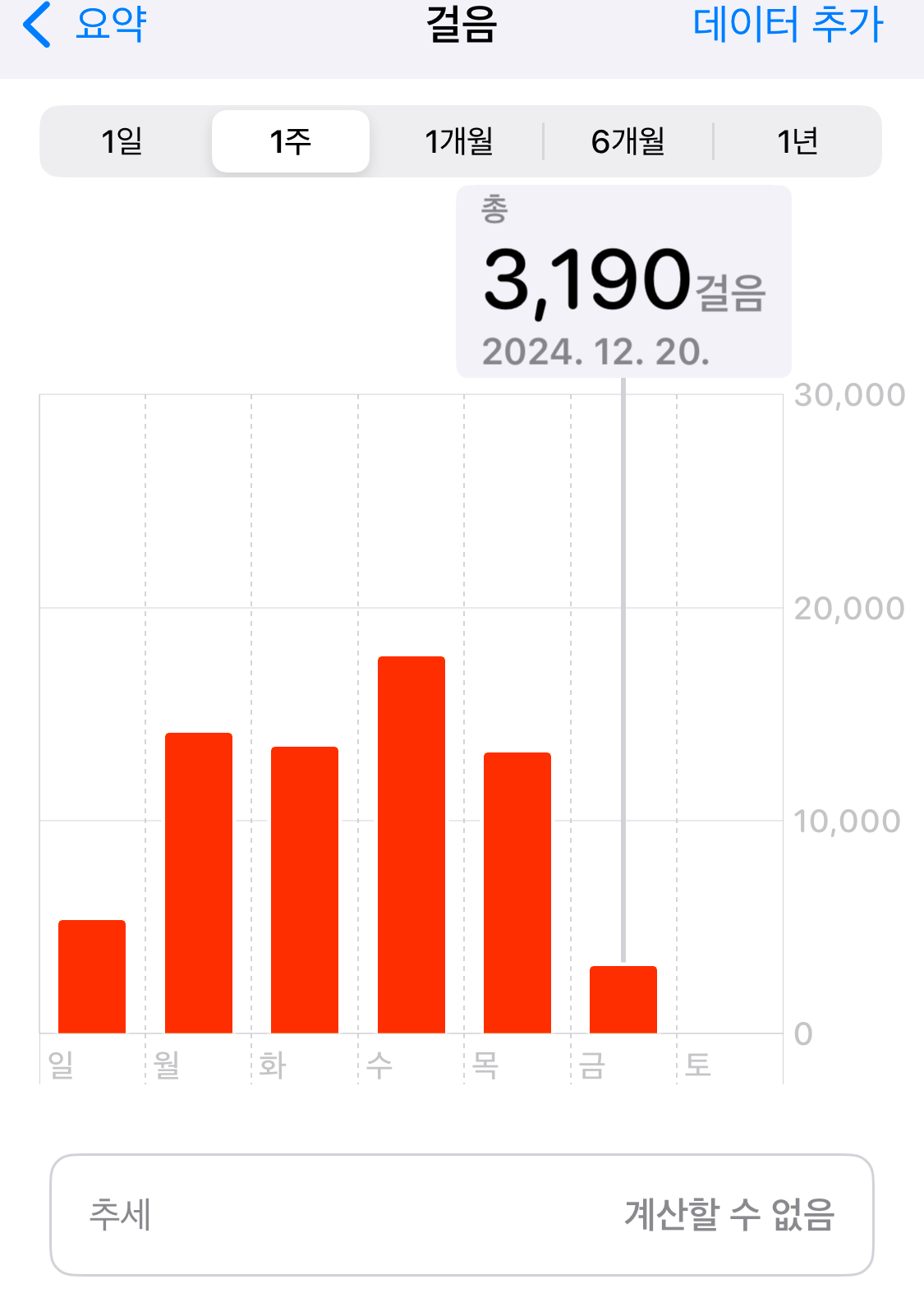
Task: Show the 6개월 chart
Action: pos(627,141)
